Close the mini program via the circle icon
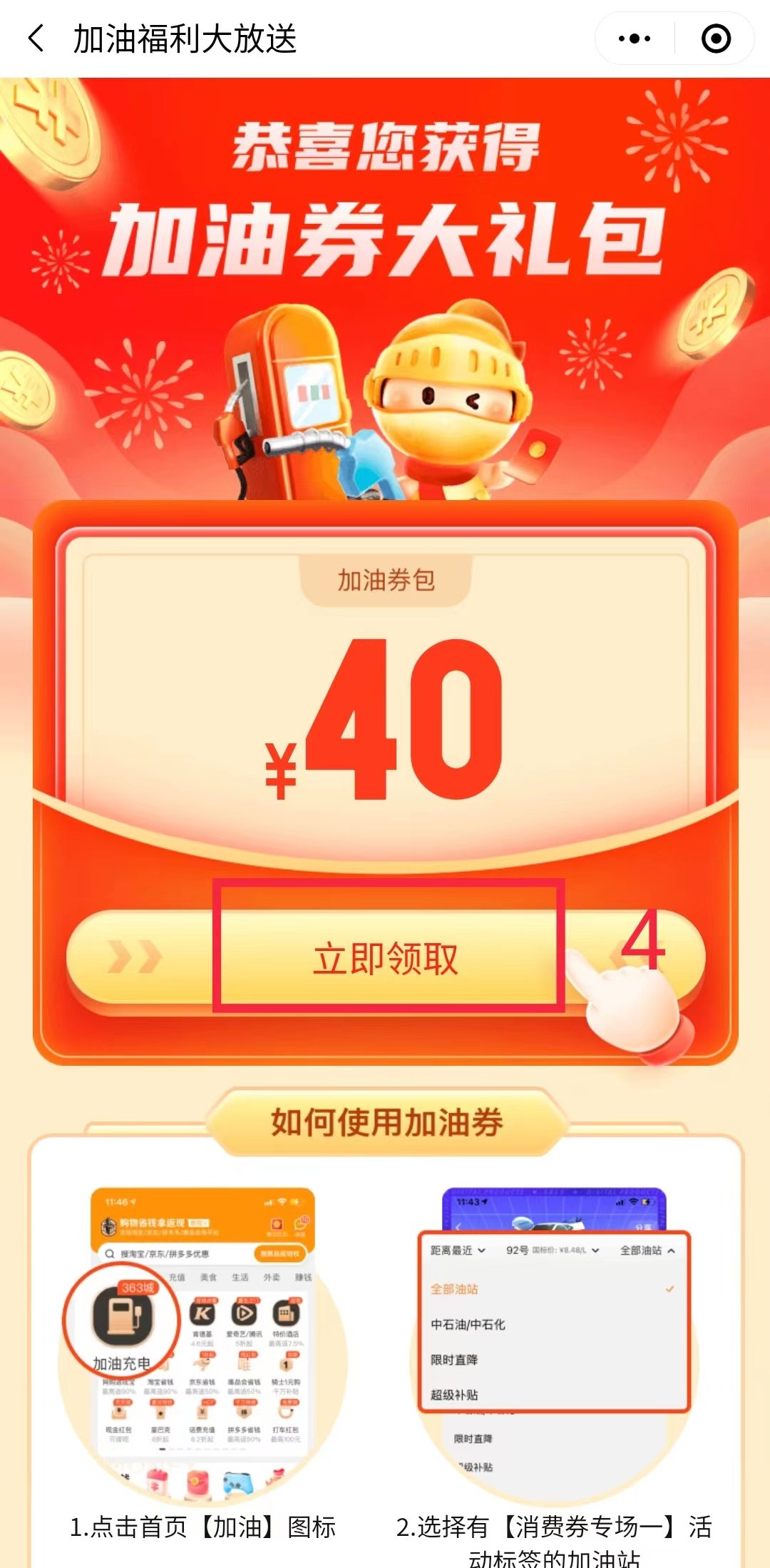This screenshot has height=1568, width=770. click(716, 39)
